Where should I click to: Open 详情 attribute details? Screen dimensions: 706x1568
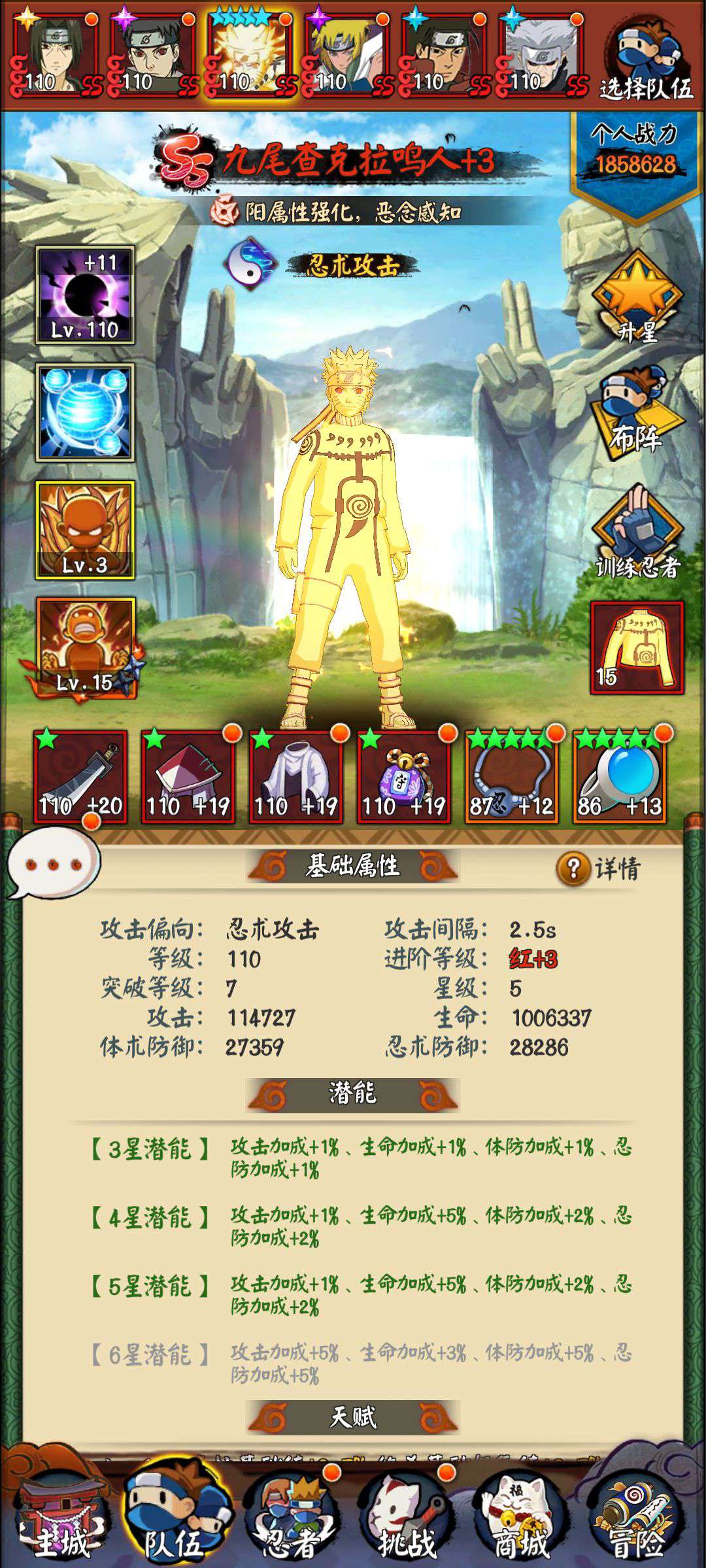tap(598, 868)
